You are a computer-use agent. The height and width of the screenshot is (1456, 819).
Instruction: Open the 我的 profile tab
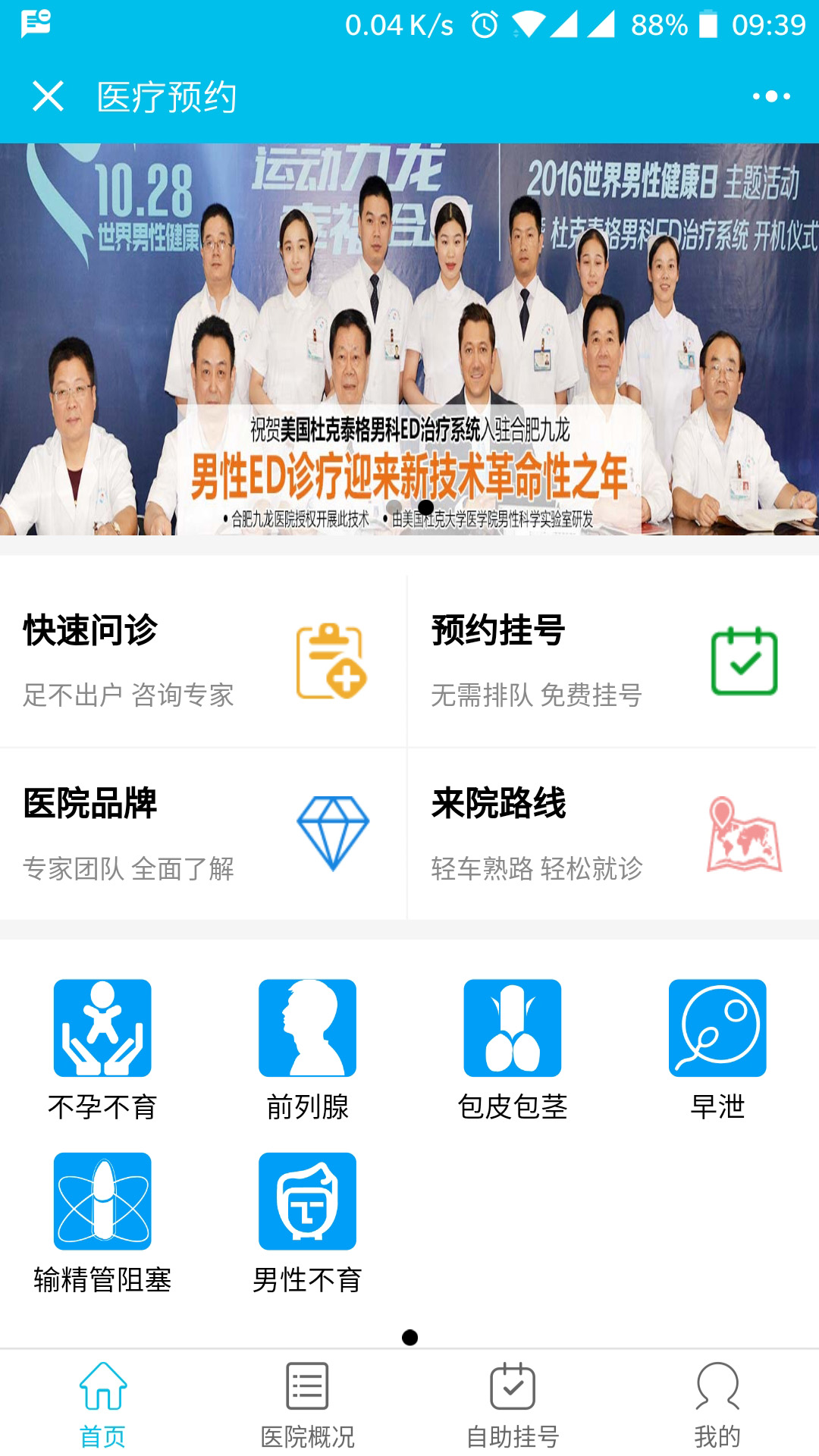coord(717,1404)
